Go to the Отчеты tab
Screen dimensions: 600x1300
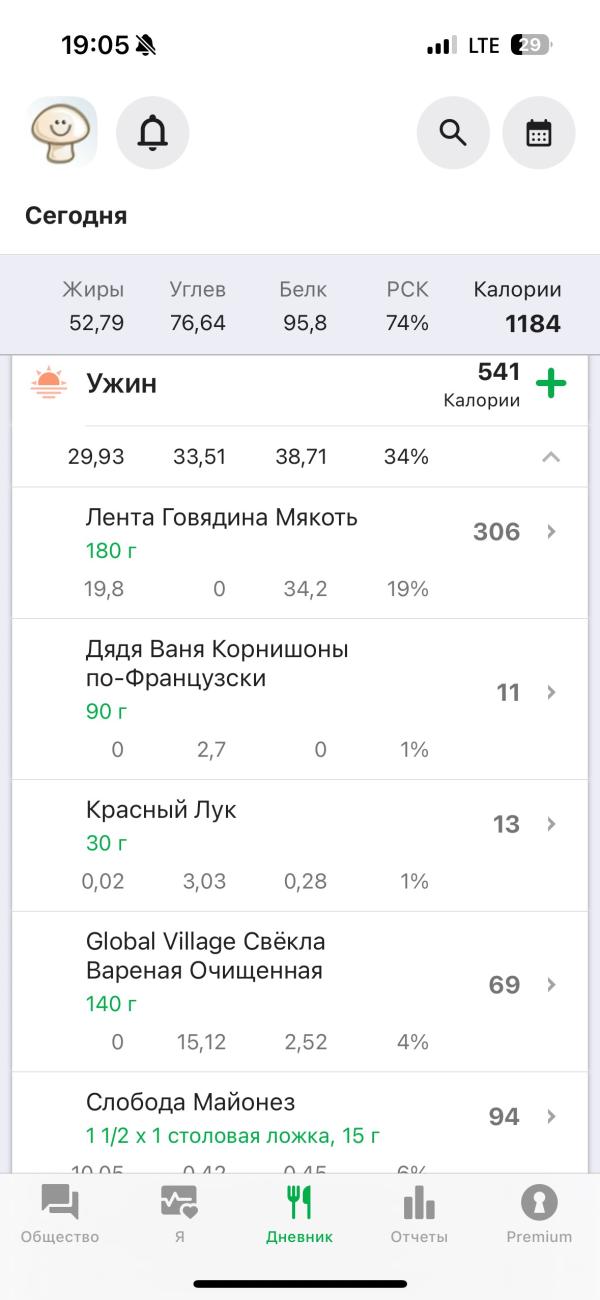(x=419, y=1213)
